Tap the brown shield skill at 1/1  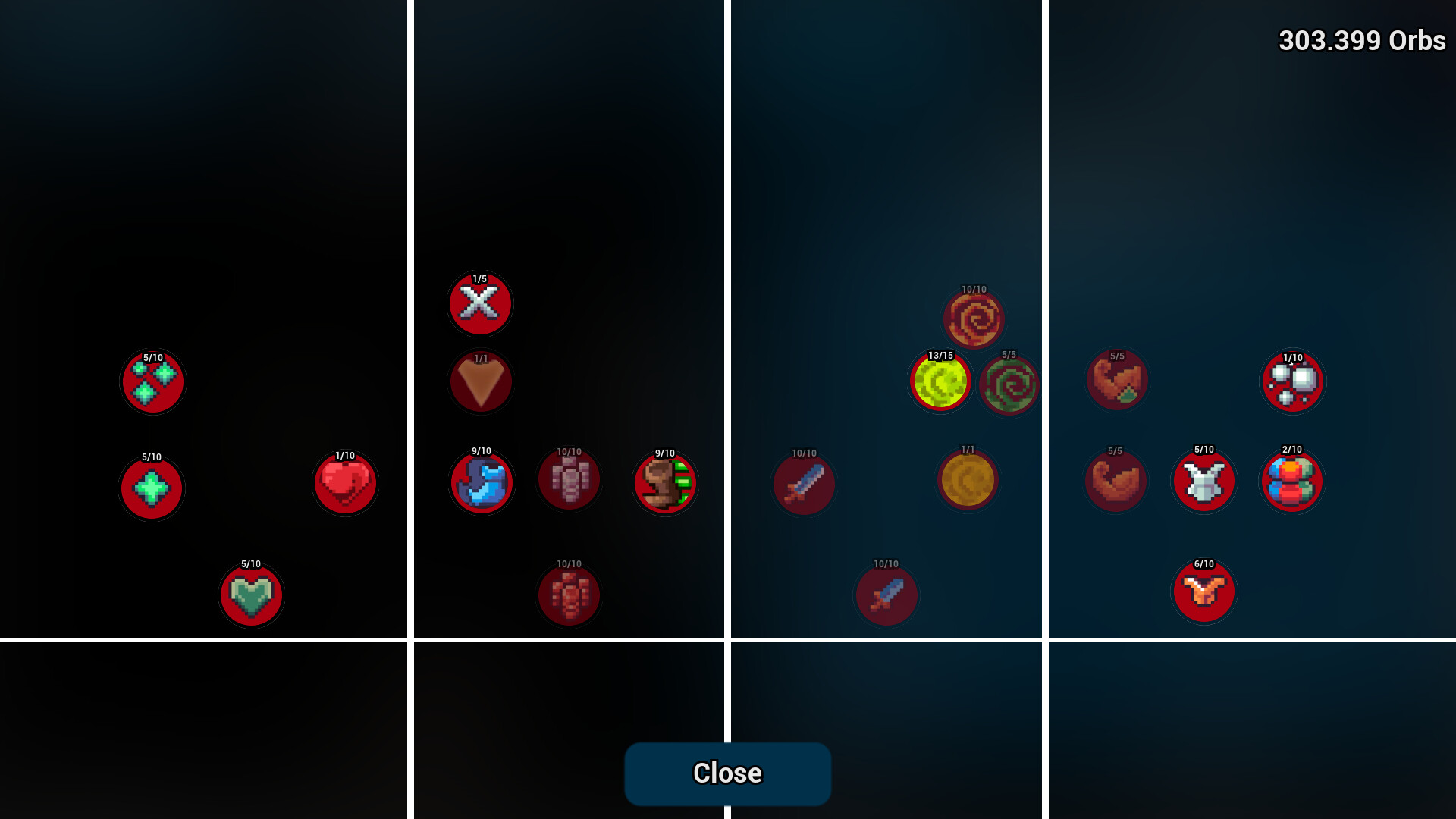tap(481, 382)
